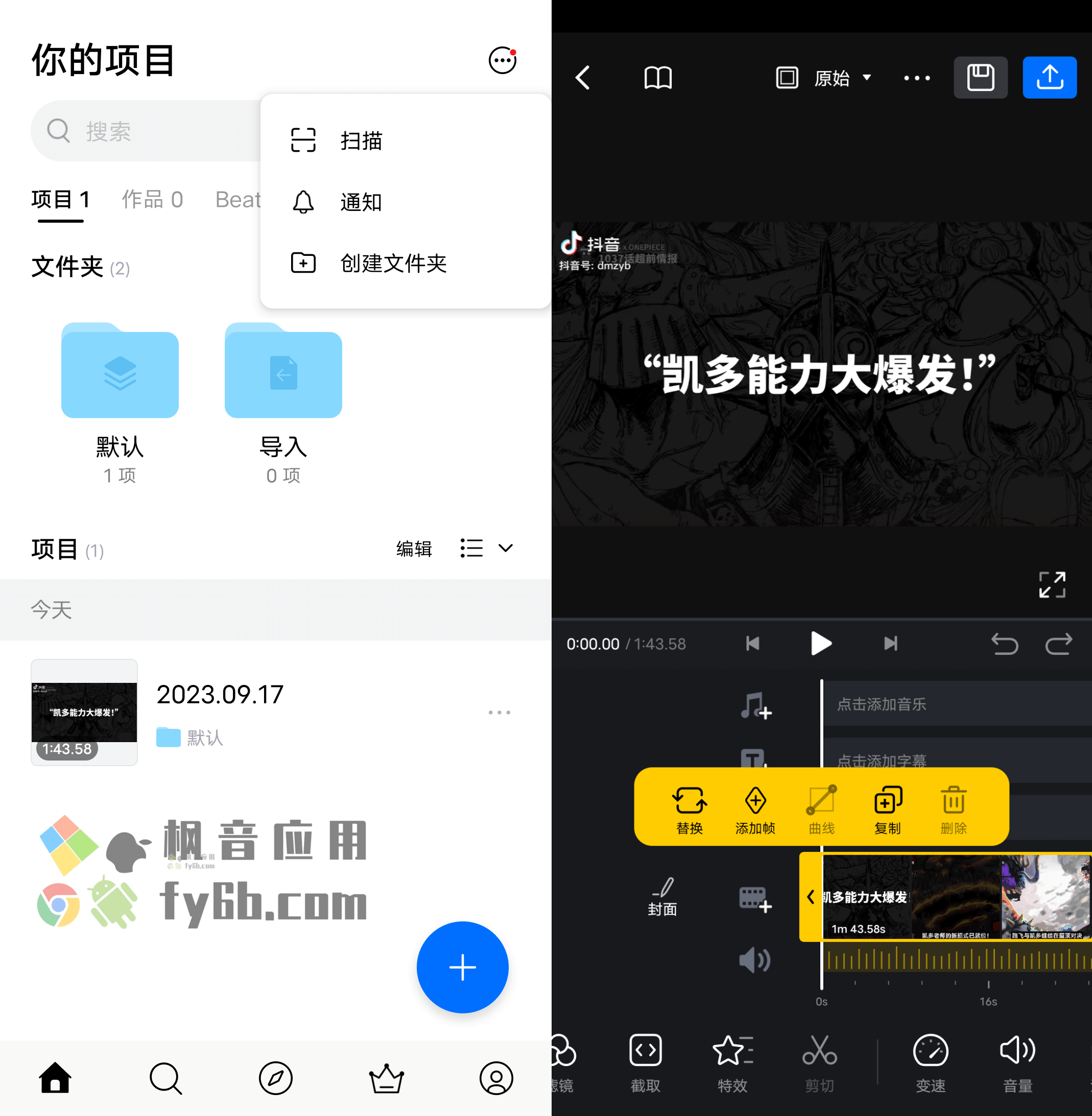The width and height of the screenshot is (1092, 1116).
Task: Create a new project with the plus button
Action: click(x=462, y=967)
